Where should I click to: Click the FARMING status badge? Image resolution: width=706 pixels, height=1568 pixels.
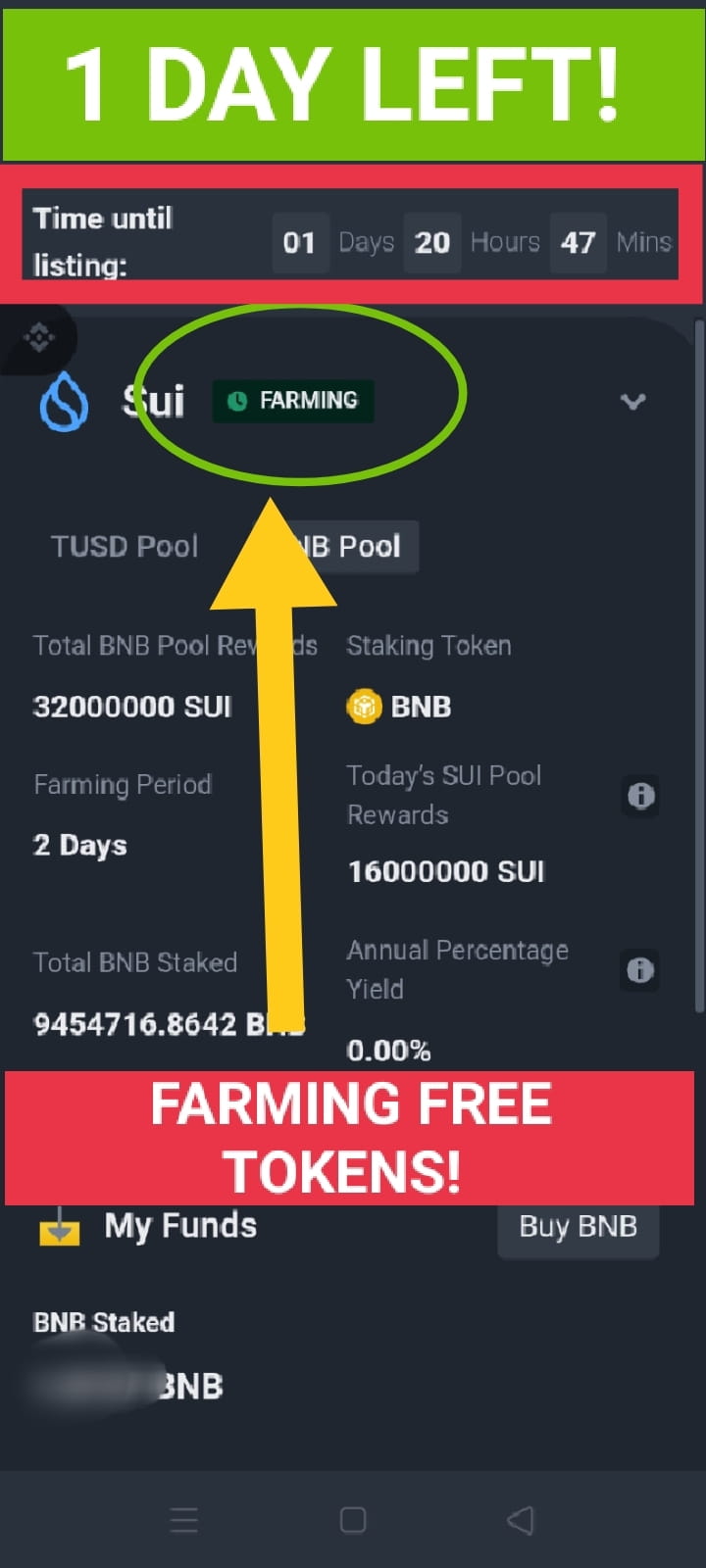point(292,400)
